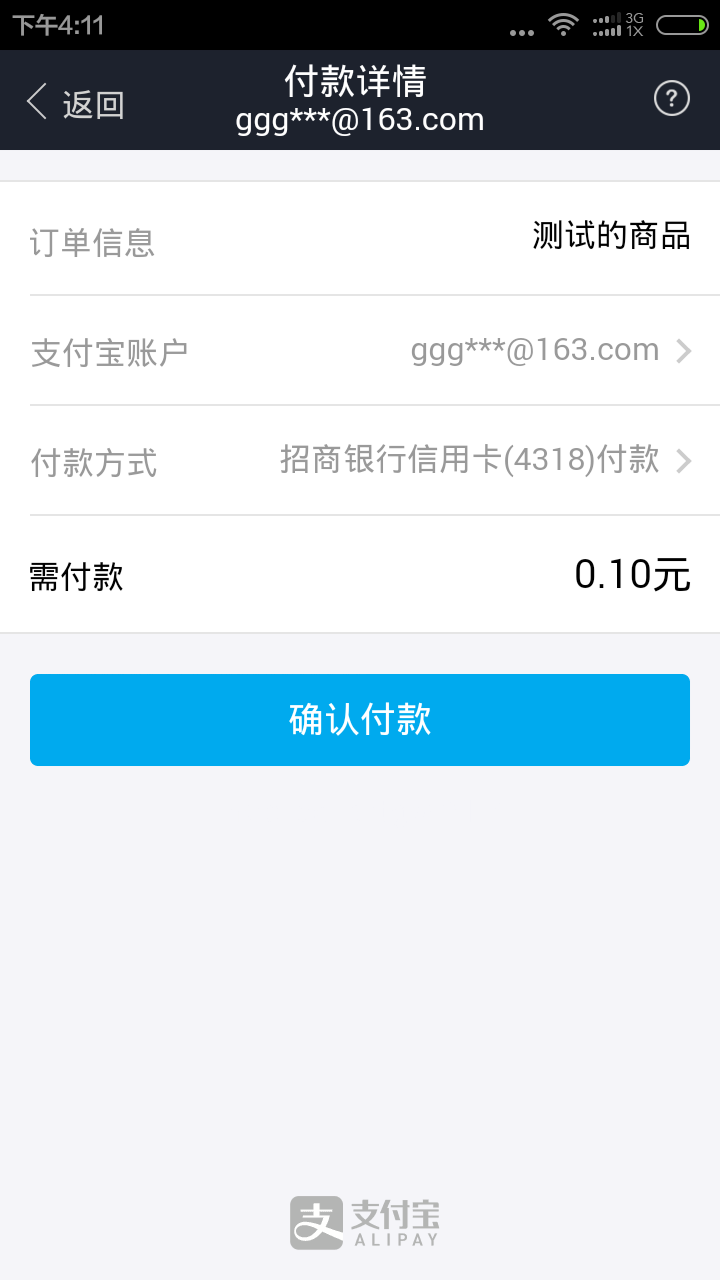
Task: Go back using the 返回 button
Action: (75, 102)
